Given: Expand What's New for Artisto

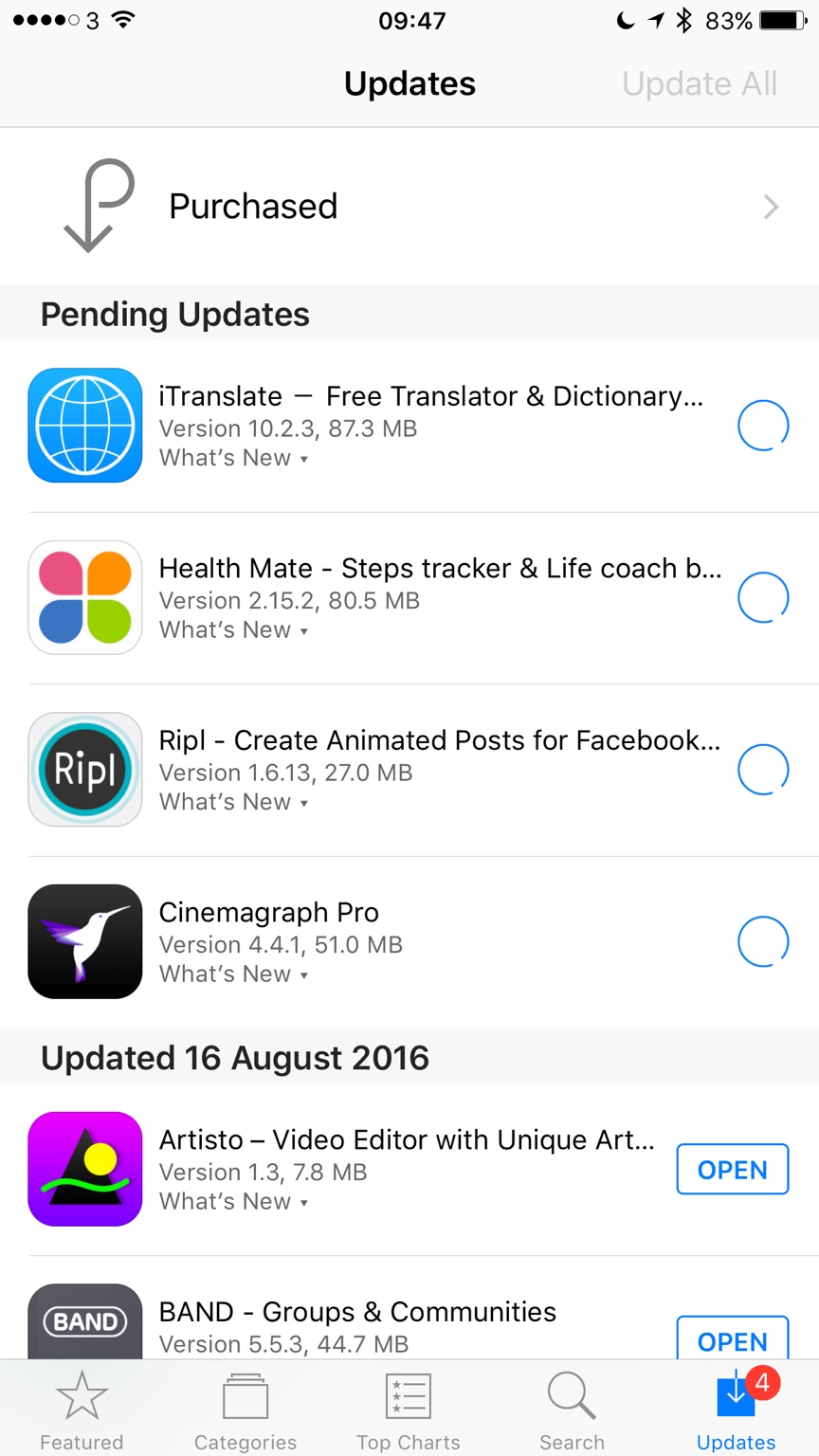Looking at the screenshot, I should tap(233, 1202).
